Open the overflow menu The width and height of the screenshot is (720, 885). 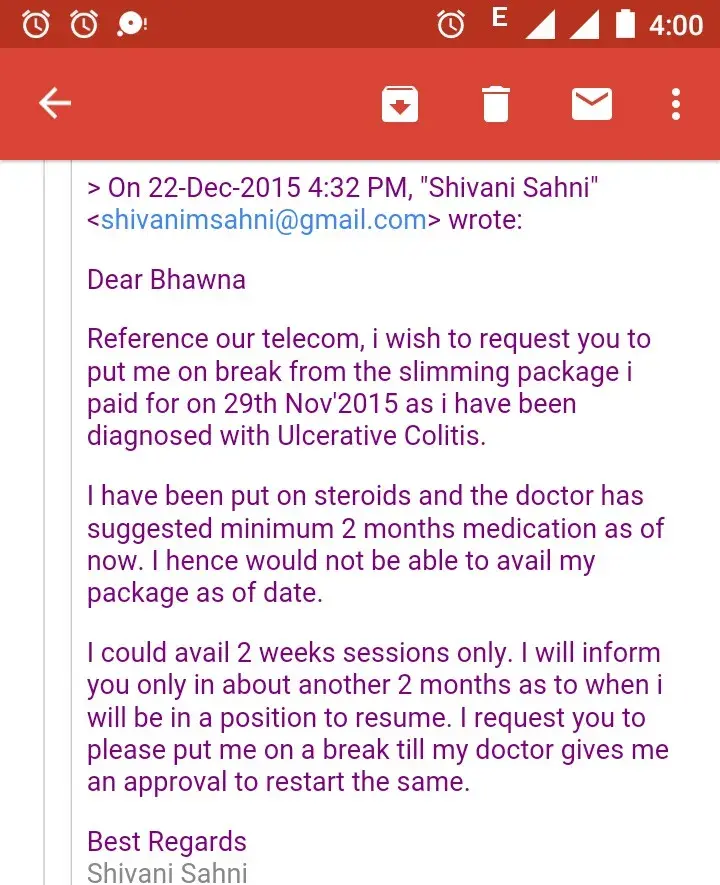tap(676, 103)
